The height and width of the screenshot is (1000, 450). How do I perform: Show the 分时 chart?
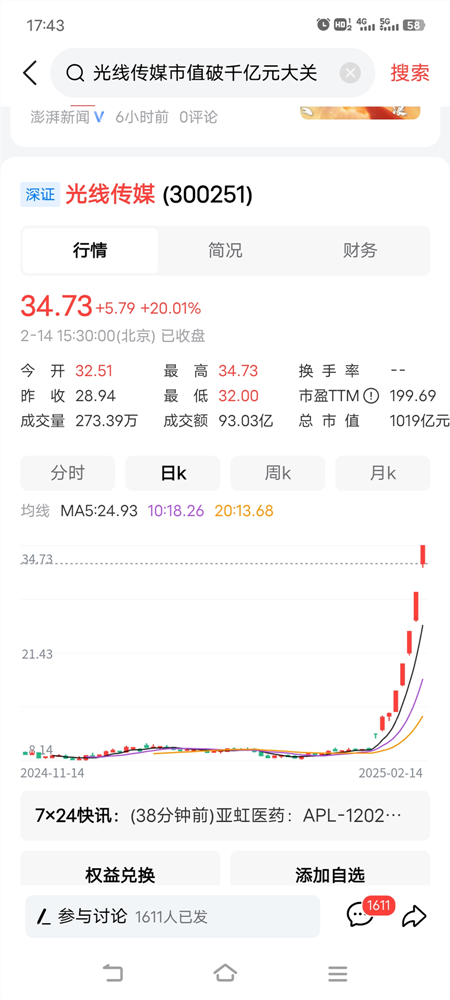[68, 473]
